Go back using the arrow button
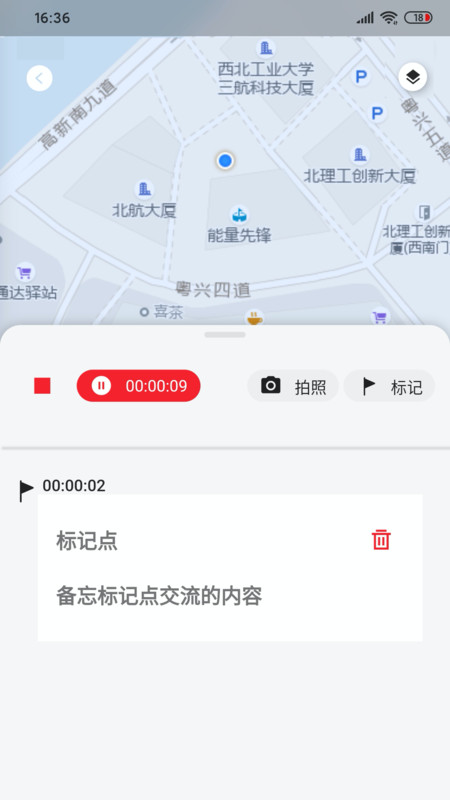 click(39, 79)
